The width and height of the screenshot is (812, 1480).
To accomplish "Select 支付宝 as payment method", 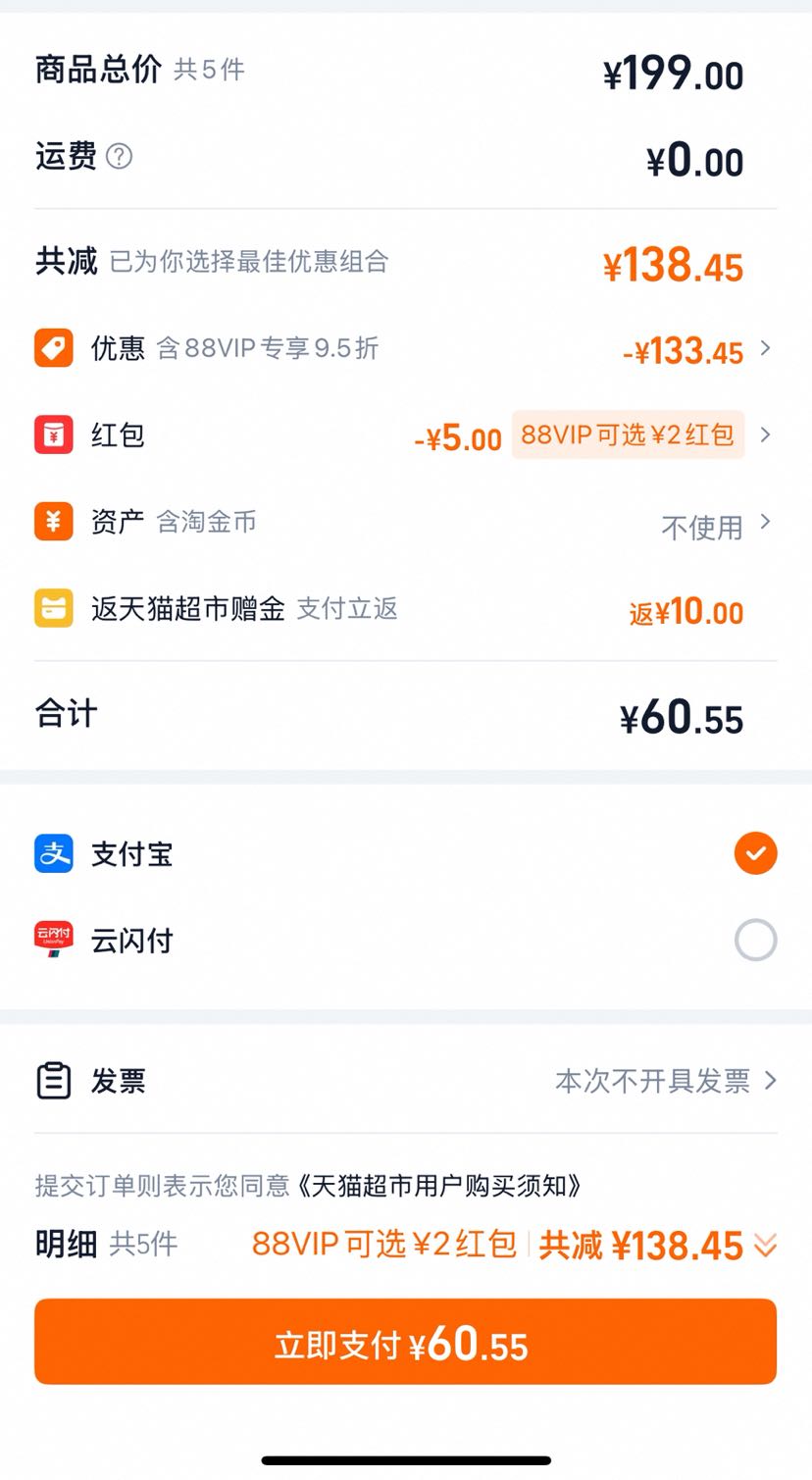I will click(x=755, y=853).
